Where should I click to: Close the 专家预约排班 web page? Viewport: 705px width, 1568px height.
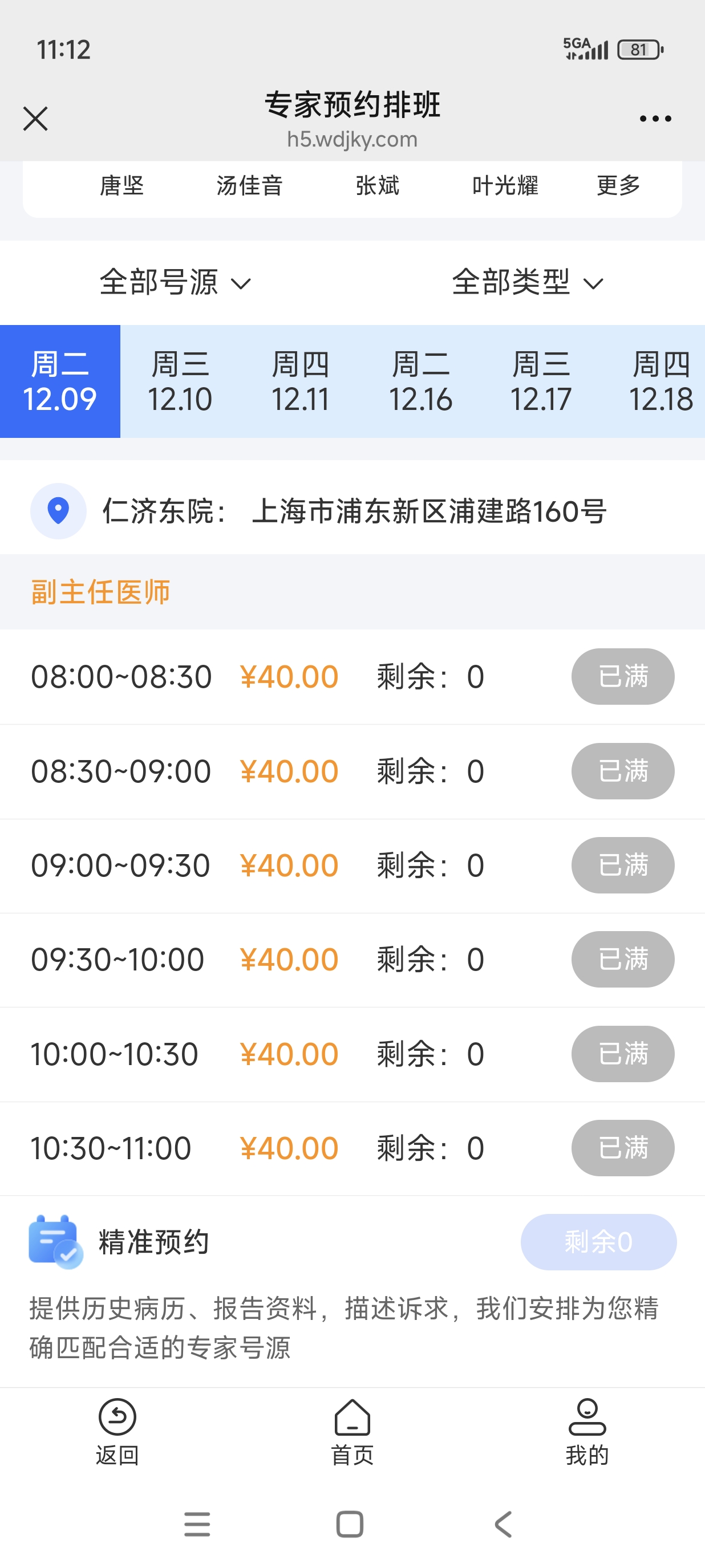[35, 119]
